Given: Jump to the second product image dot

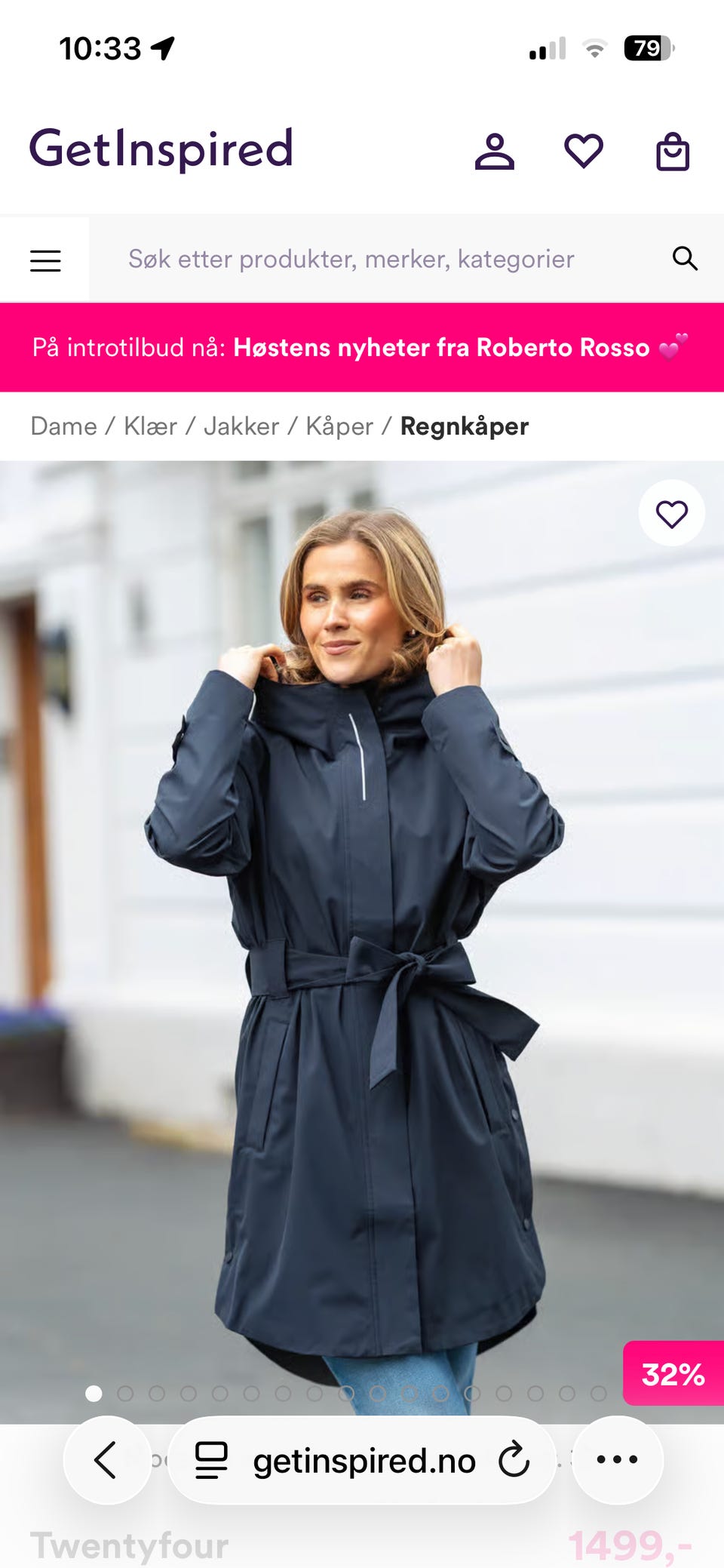Looking at the screenshot, I should (x=125, y=1393).
